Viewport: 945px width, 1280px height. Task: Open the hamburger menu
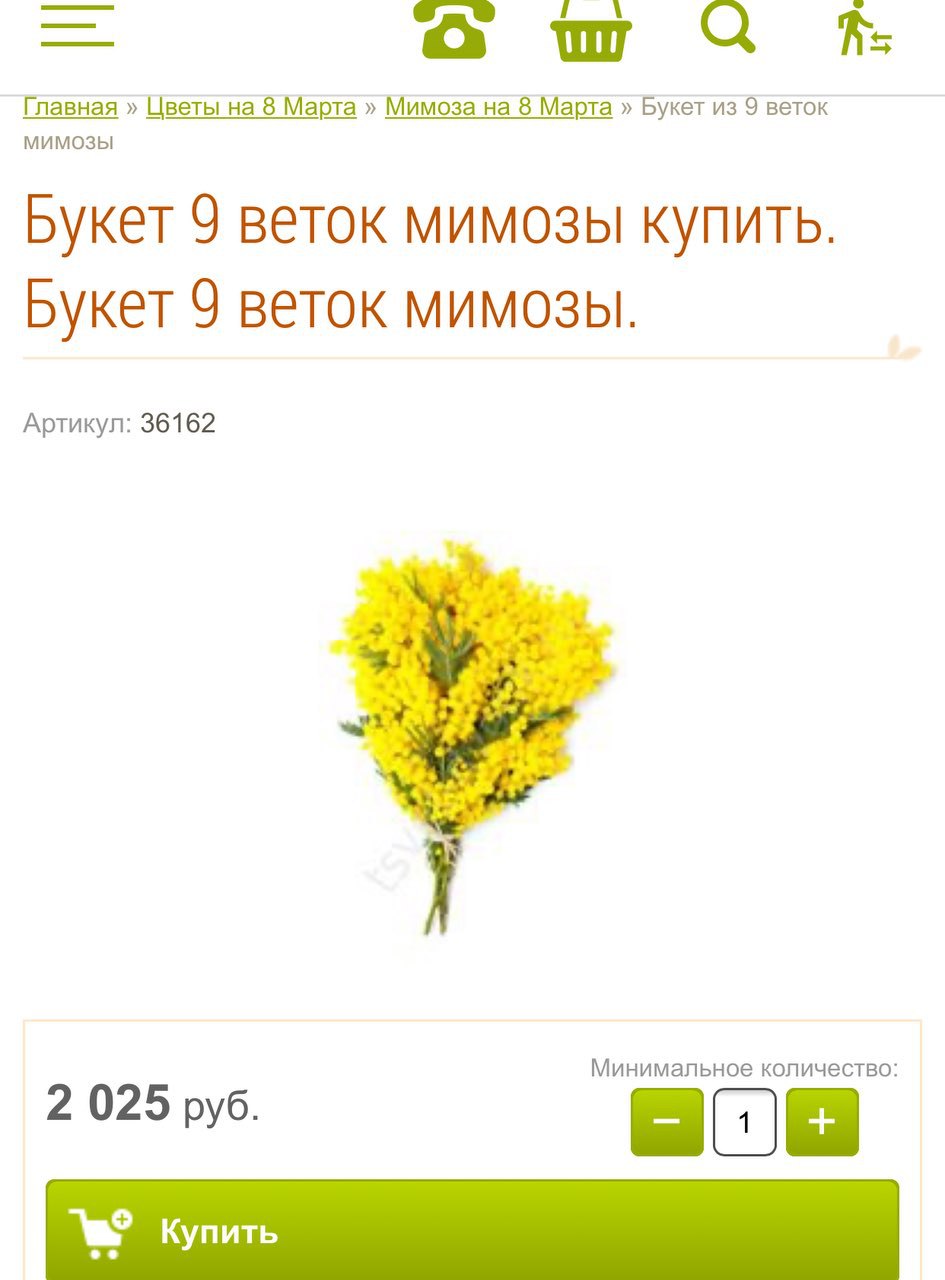(77, 25)
